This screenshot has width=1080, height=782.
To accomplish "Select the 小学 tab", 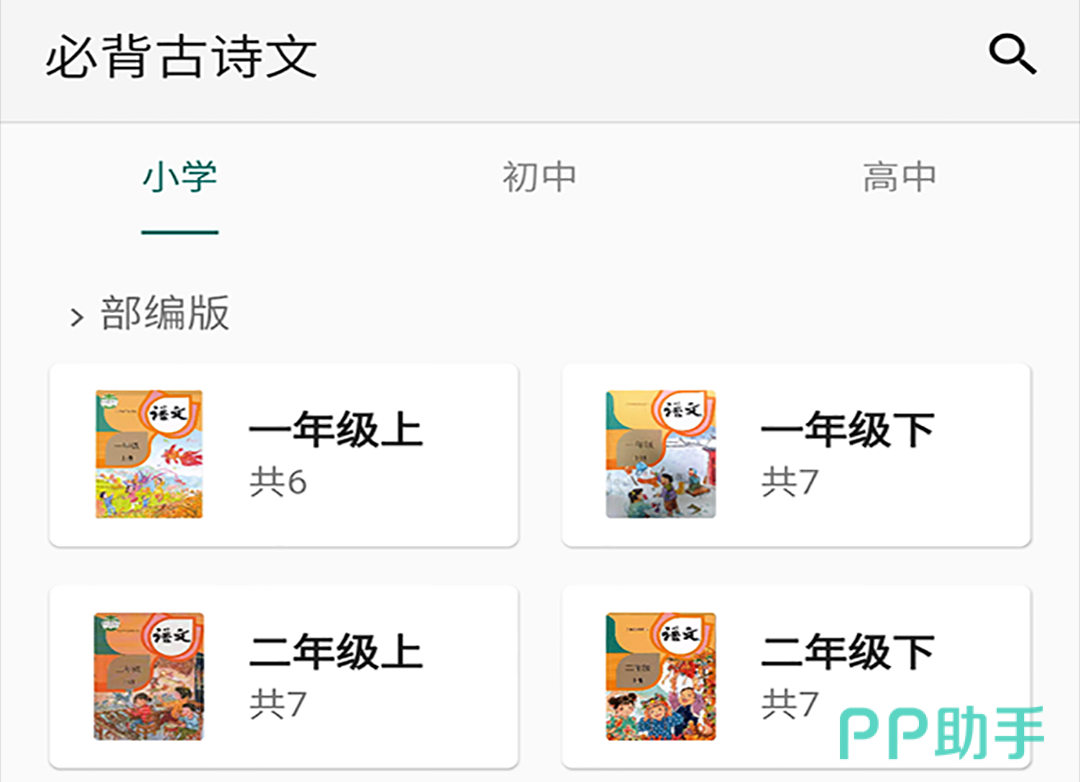I will pos(180,177).
